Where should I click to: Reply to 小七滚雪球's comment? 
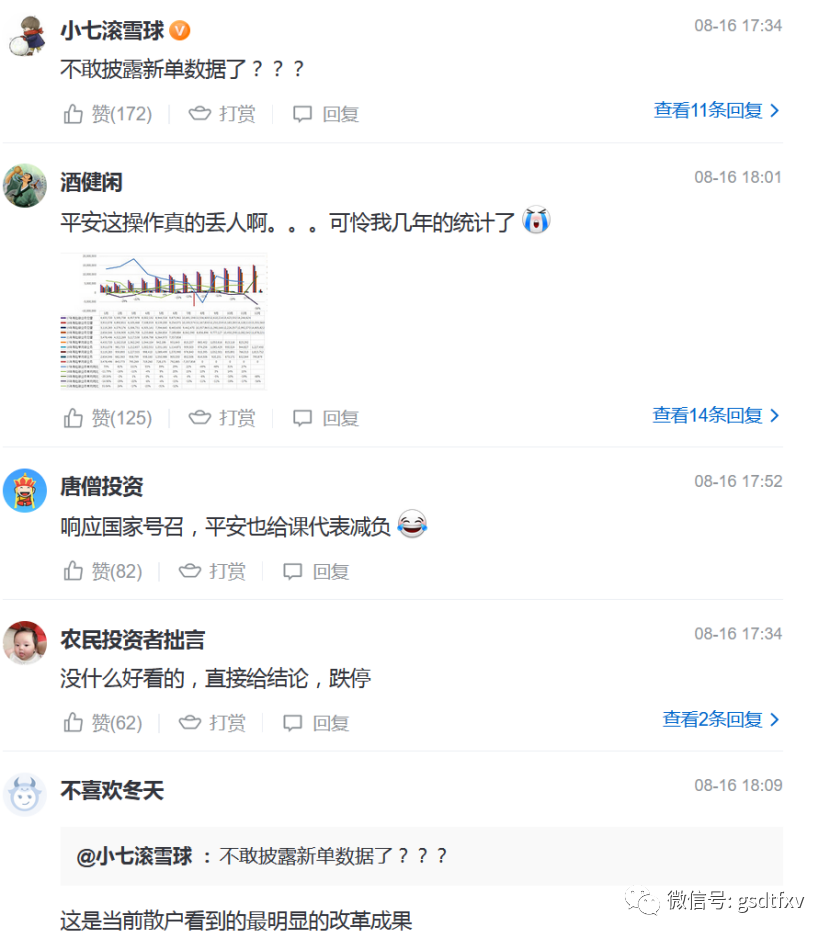(326, 114)
